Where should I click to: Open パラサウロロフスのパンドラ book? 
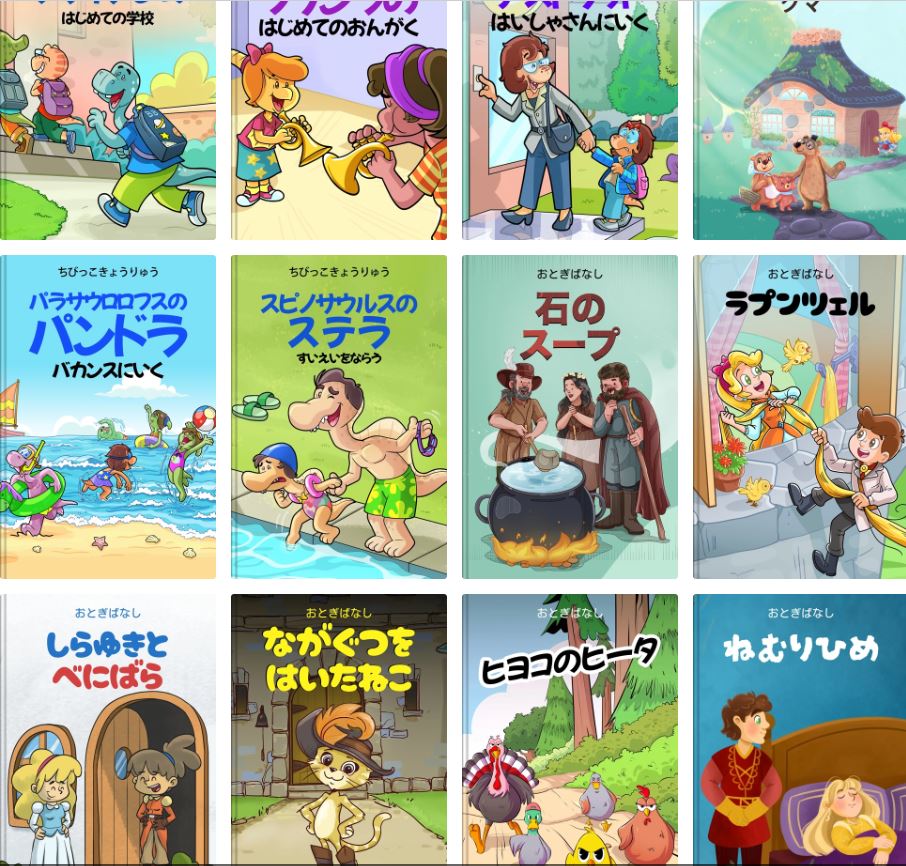108,417
